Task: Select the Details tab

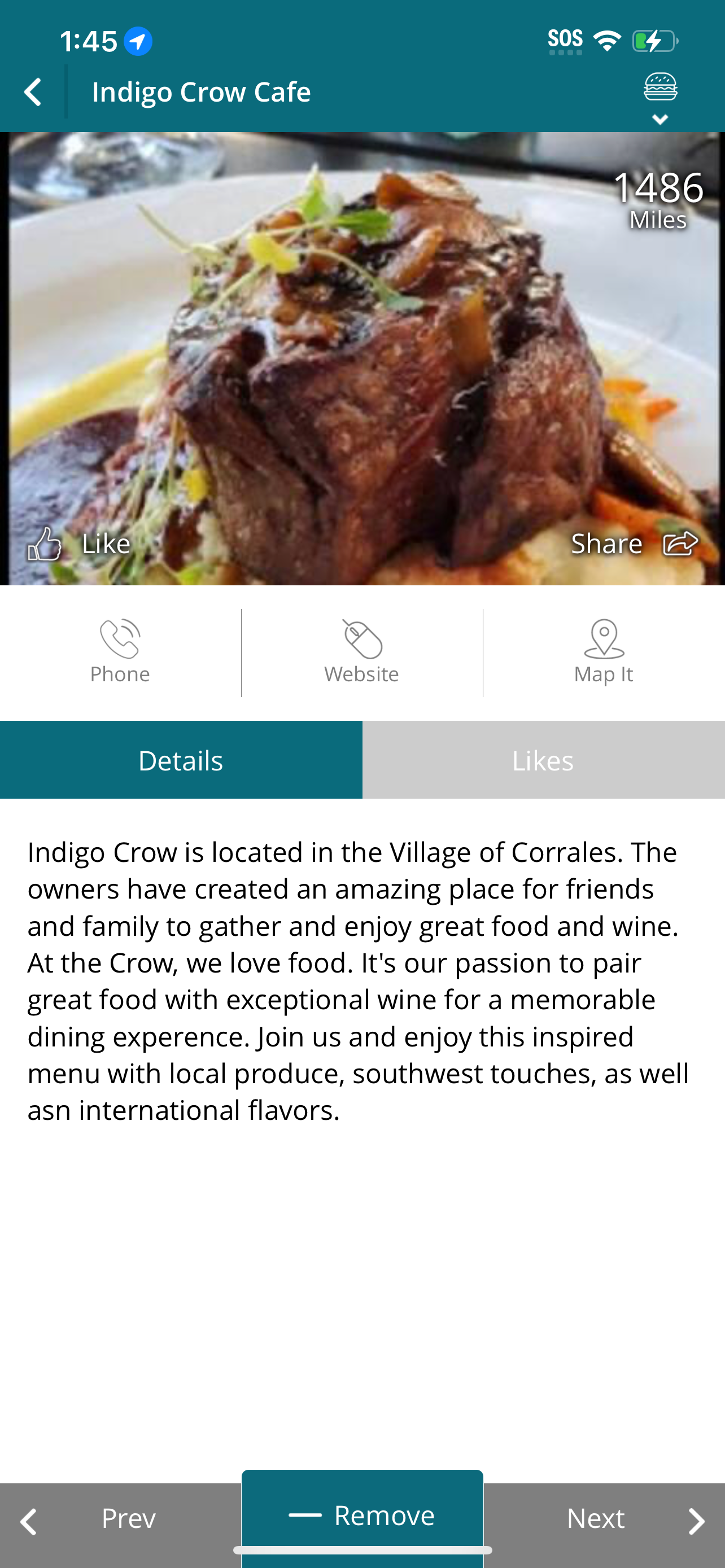Action: tap(181, 760)
